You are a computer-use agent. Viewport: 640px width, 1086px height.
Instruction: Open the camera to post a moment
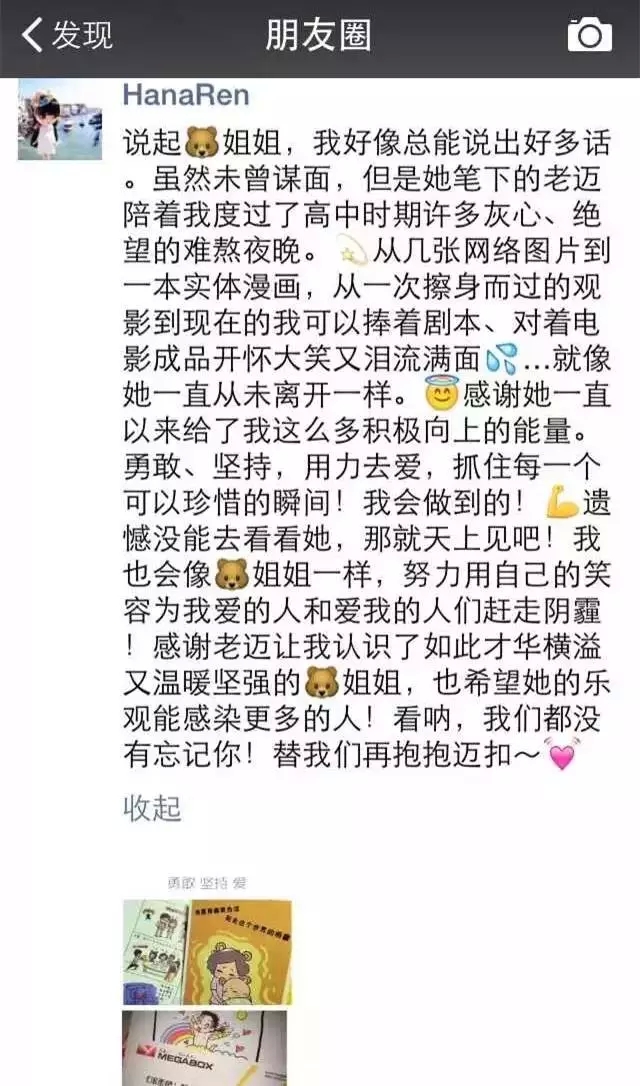[x=589, y=35]
